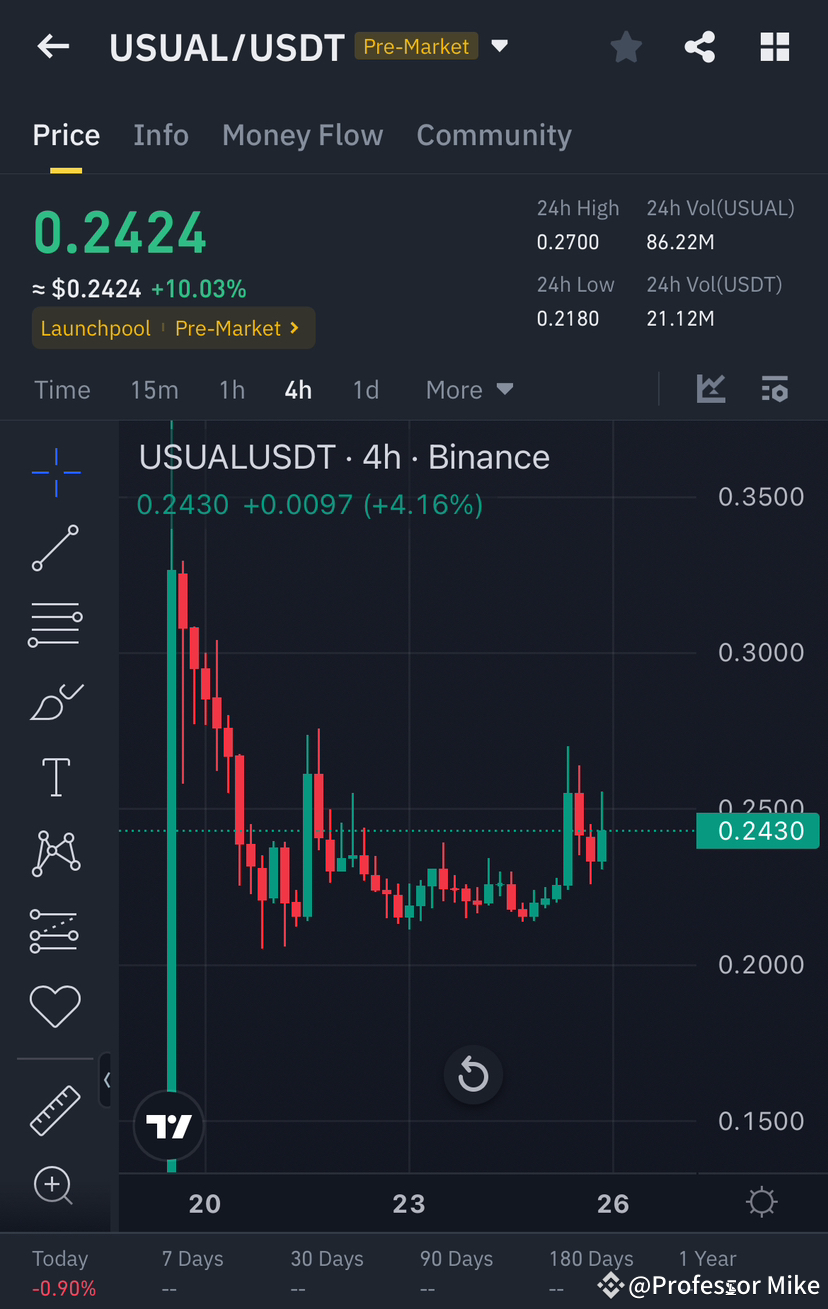Collapse the drawing tools sidebar

pyautogui.click(x=107, y=1081)
